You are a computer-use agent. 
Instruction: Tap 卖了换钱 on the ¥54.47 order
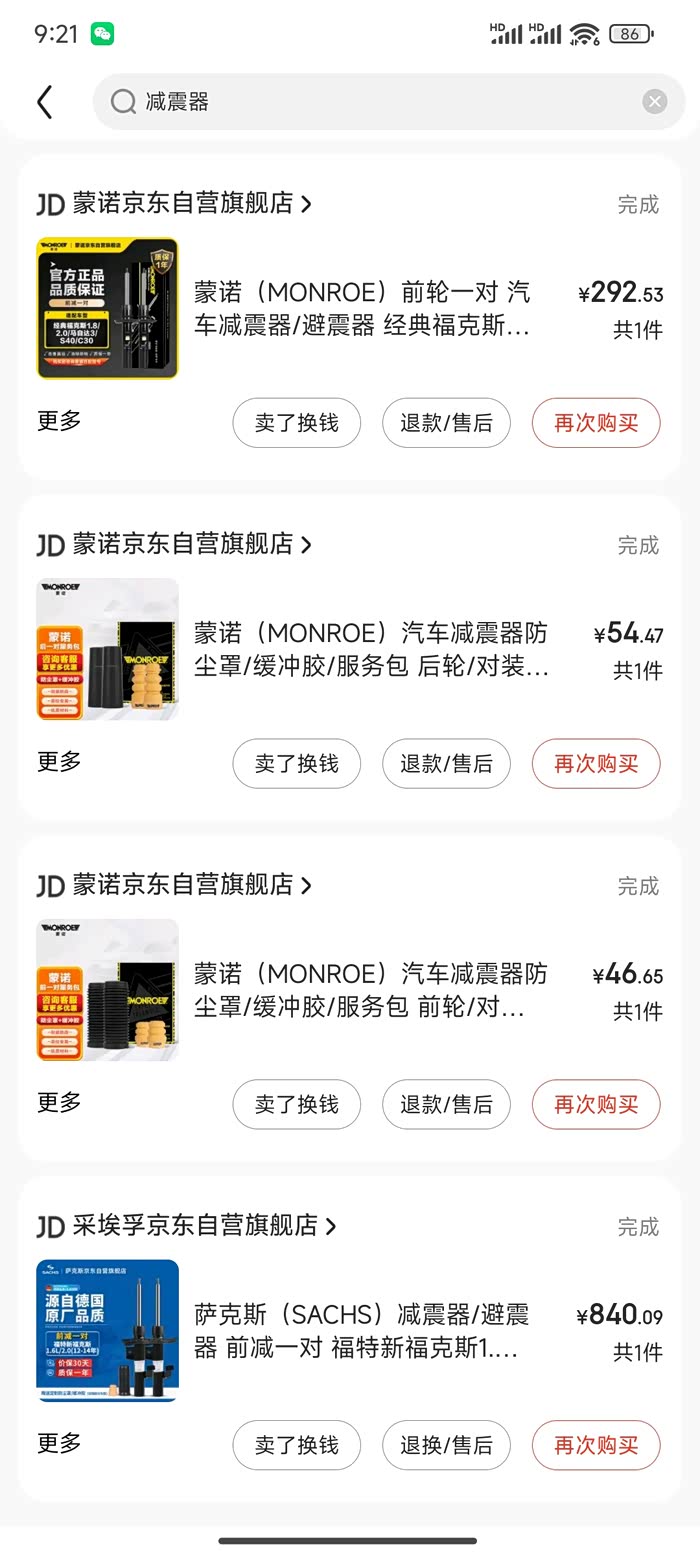(x=296, y=764)
